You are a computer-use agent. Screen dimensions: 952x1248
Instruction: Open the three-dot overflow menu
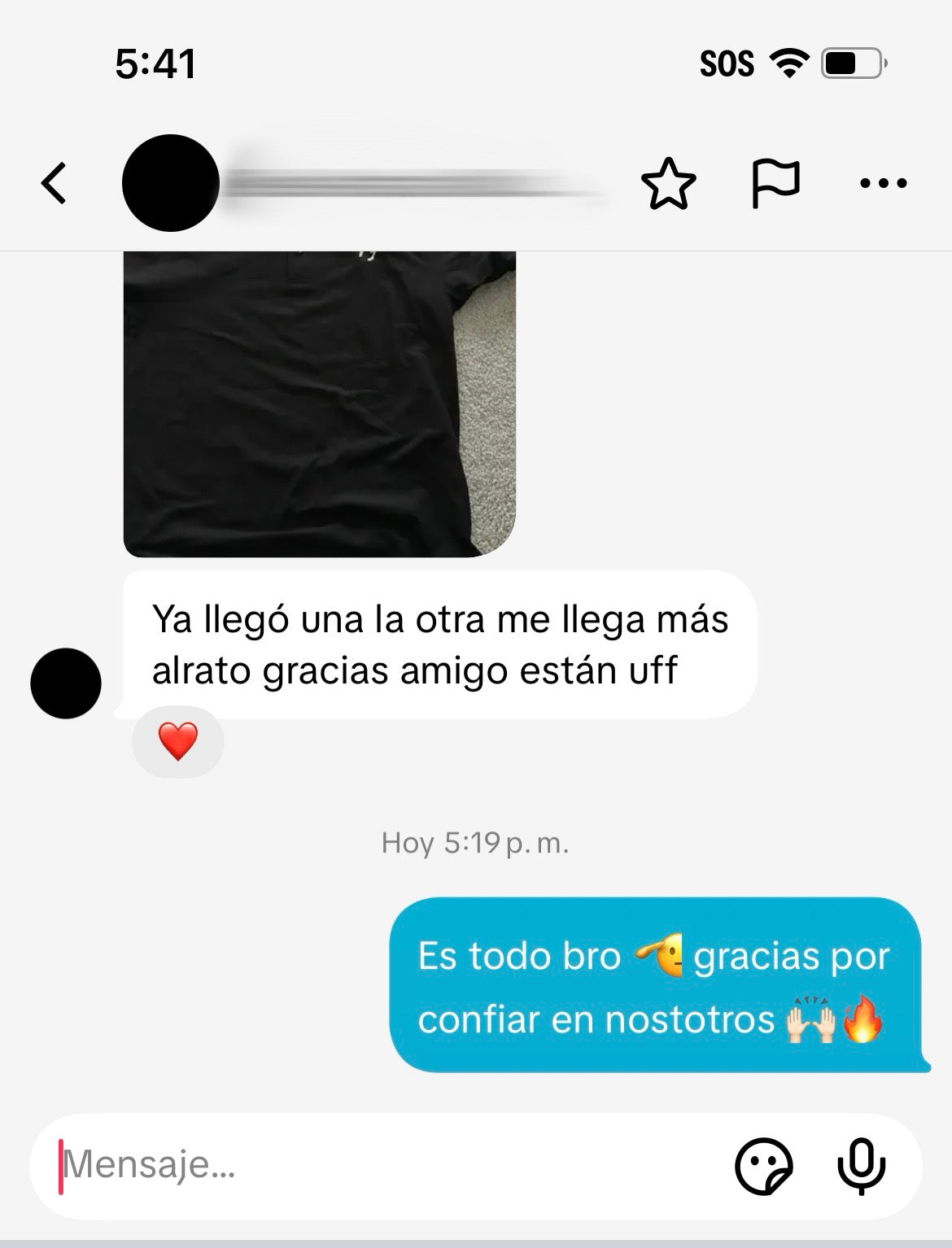pos(883,184)
